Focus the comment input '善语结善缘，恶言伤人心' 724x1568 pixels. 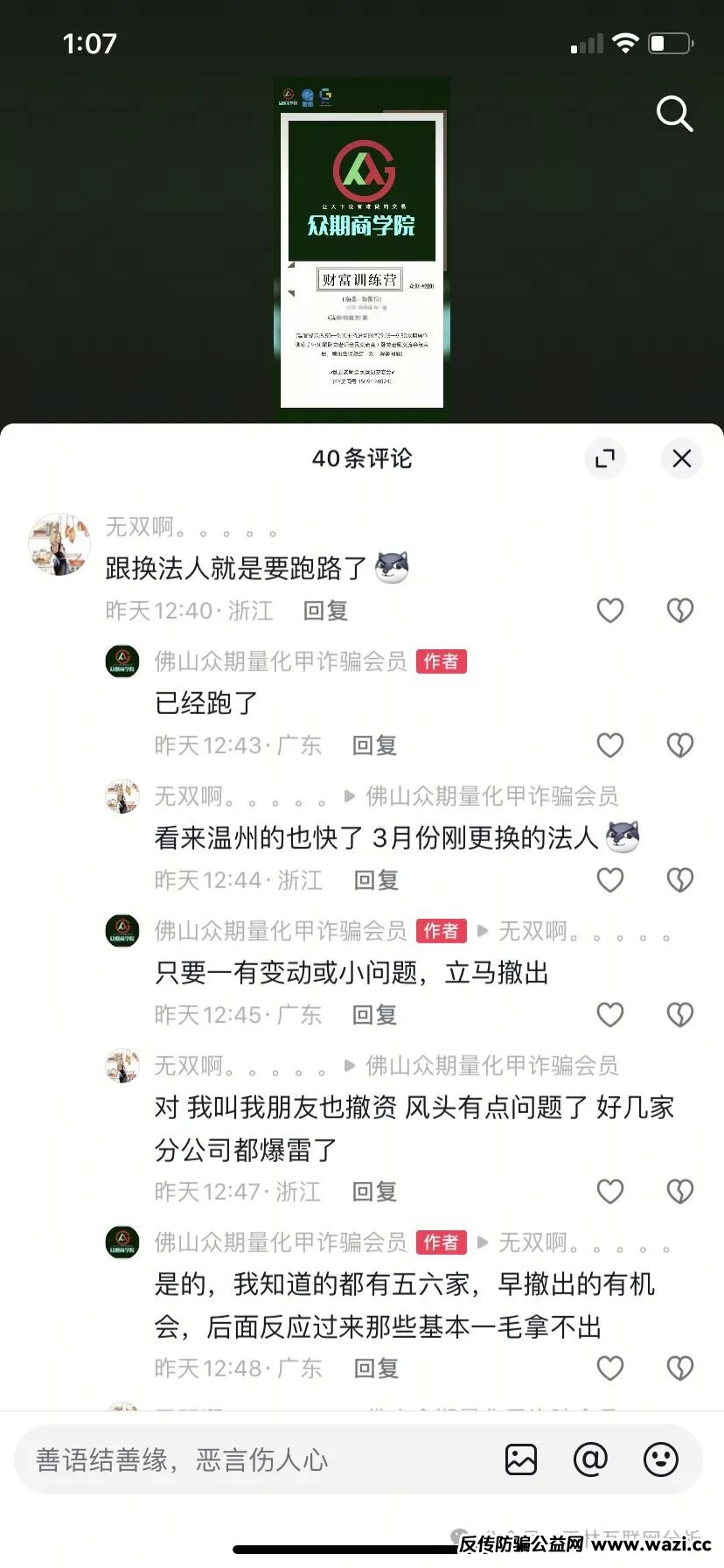254,1459
